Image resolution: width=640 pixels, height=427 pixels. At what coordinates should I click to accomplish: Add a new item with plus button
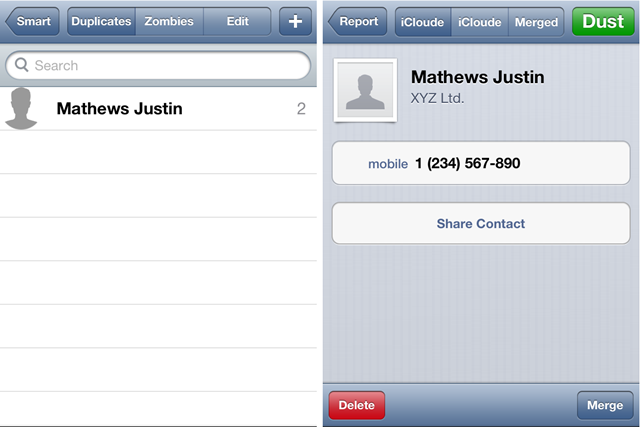pyautogui.click(x=295, y=21)
